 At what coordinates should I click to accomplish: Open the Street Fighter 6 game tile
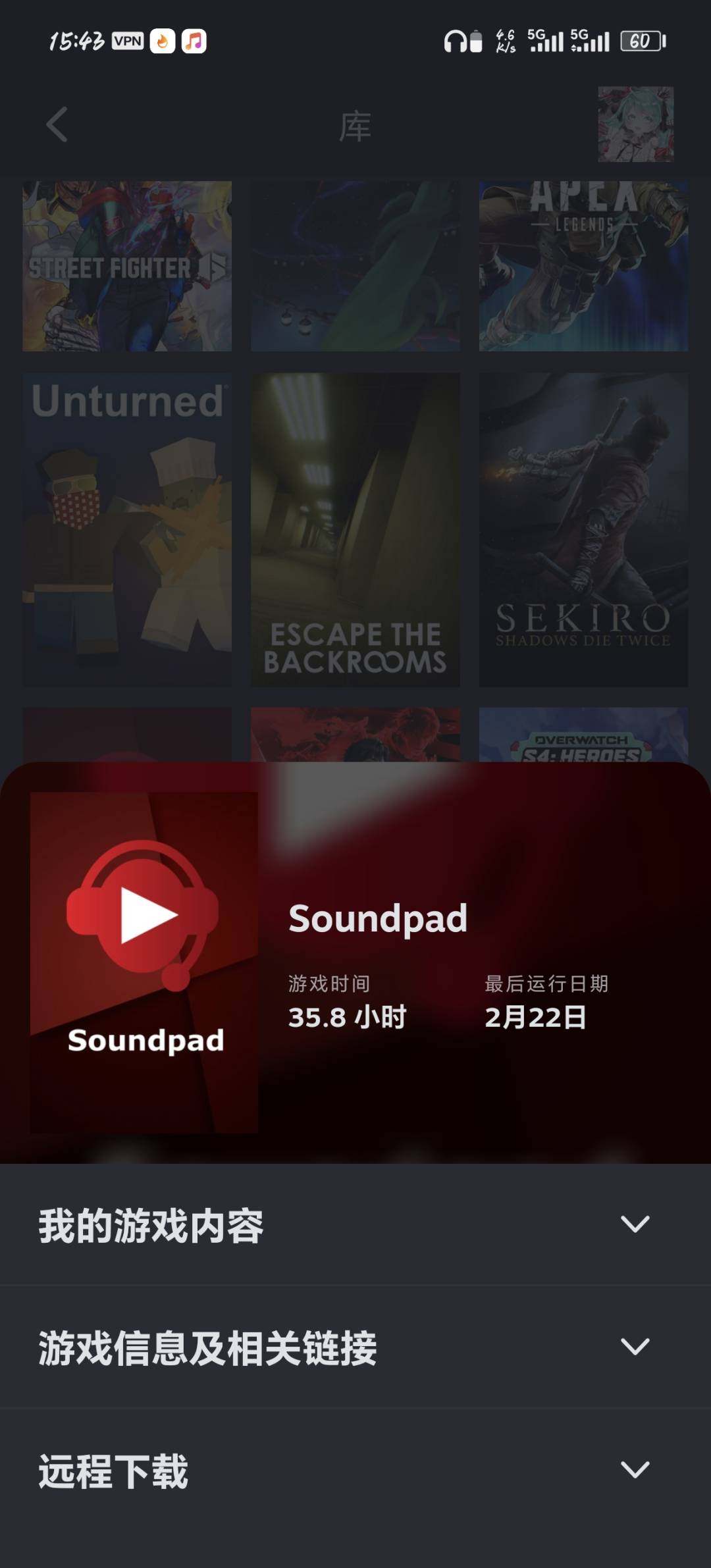click(127, 266)
